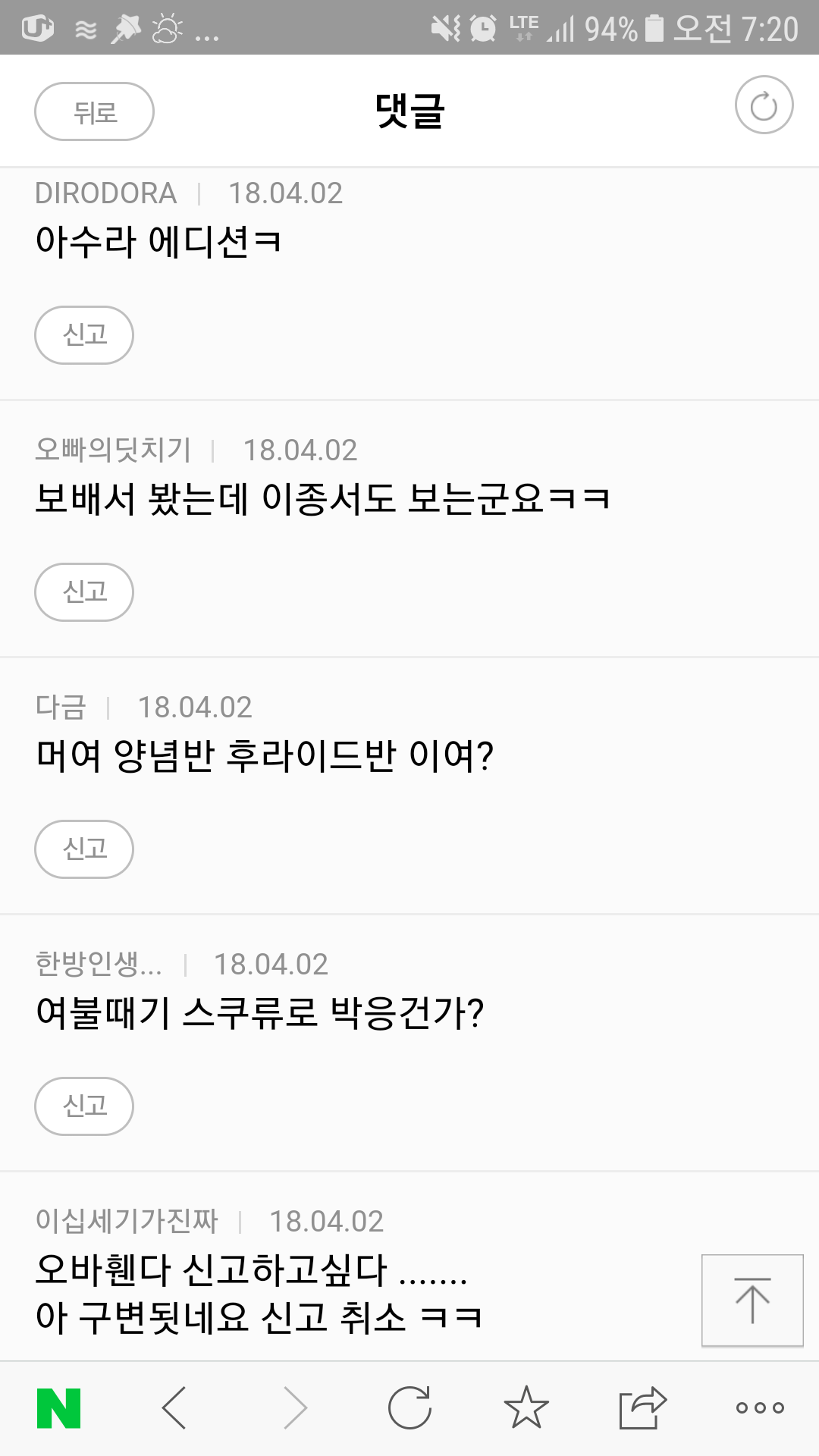The height and width of the screenshot is (1456, 819).
Task: Report DIRODORA's comment with 신고
Action: point(84,335)
